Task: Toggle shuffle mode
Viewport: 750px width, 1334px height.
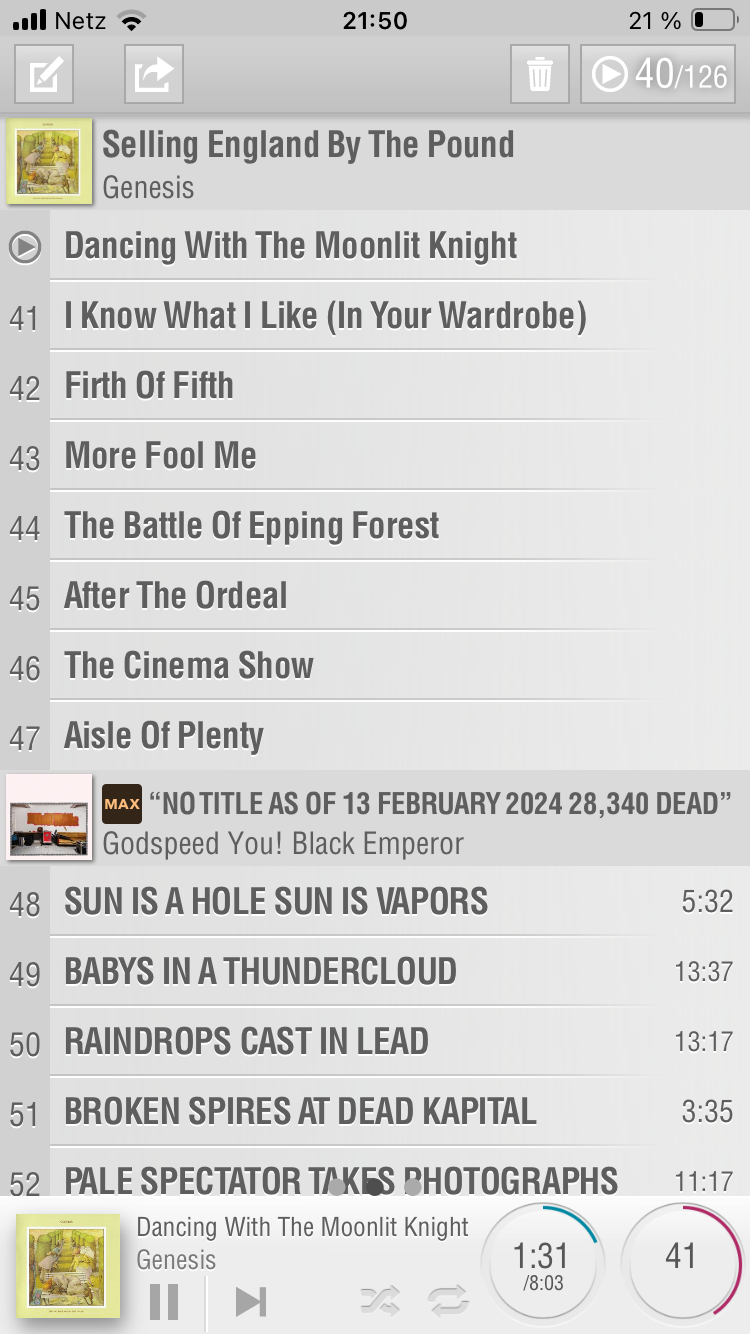Action: coord(379,1301)
